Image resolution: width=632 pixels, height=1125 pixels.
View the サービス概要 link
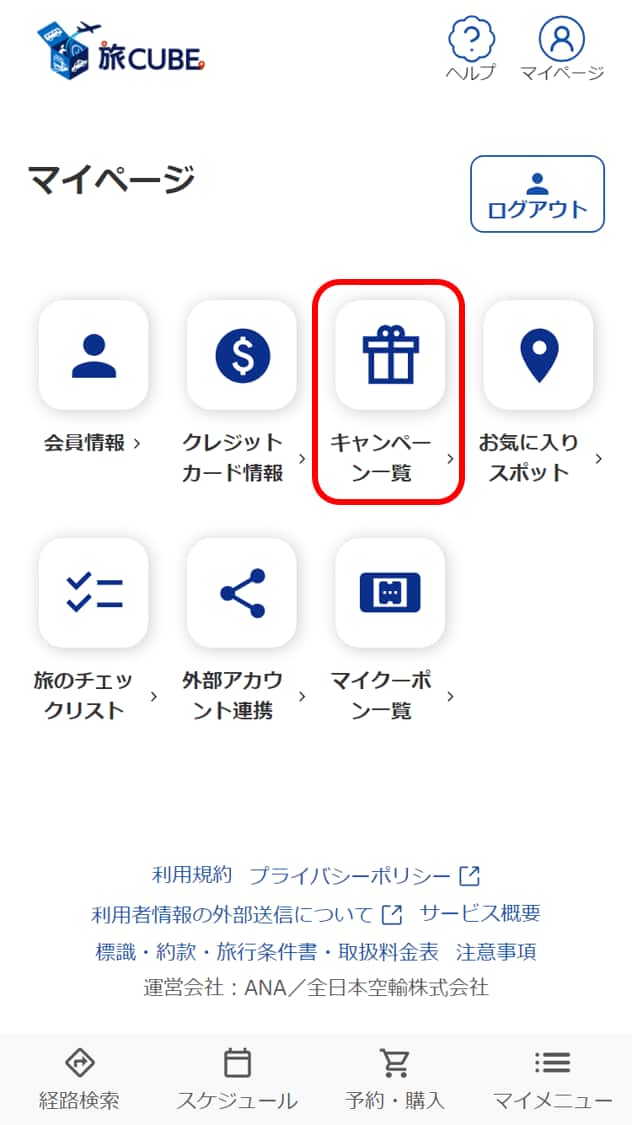(480, 913)
